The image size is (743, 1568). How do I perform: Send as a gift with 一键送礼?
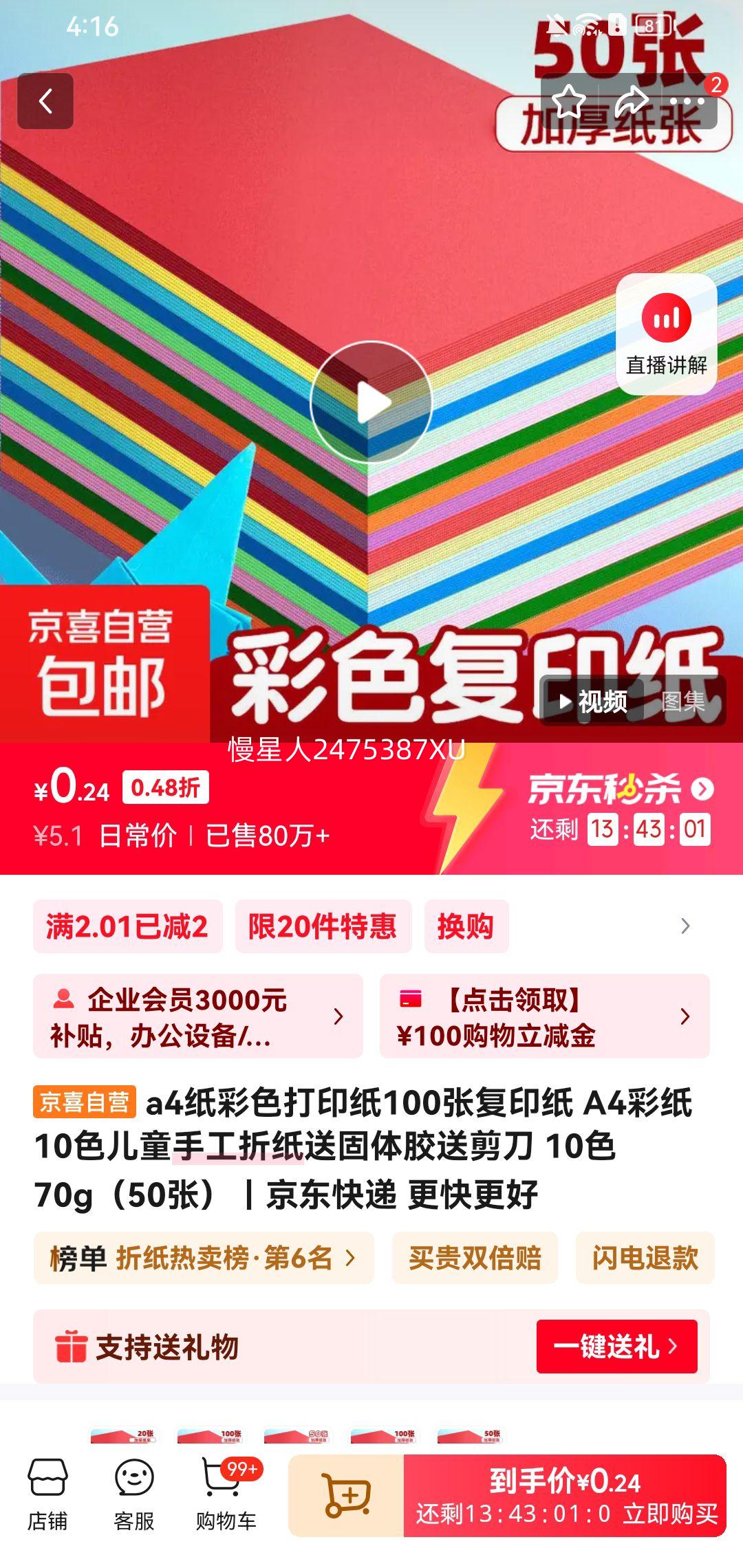616,1347
